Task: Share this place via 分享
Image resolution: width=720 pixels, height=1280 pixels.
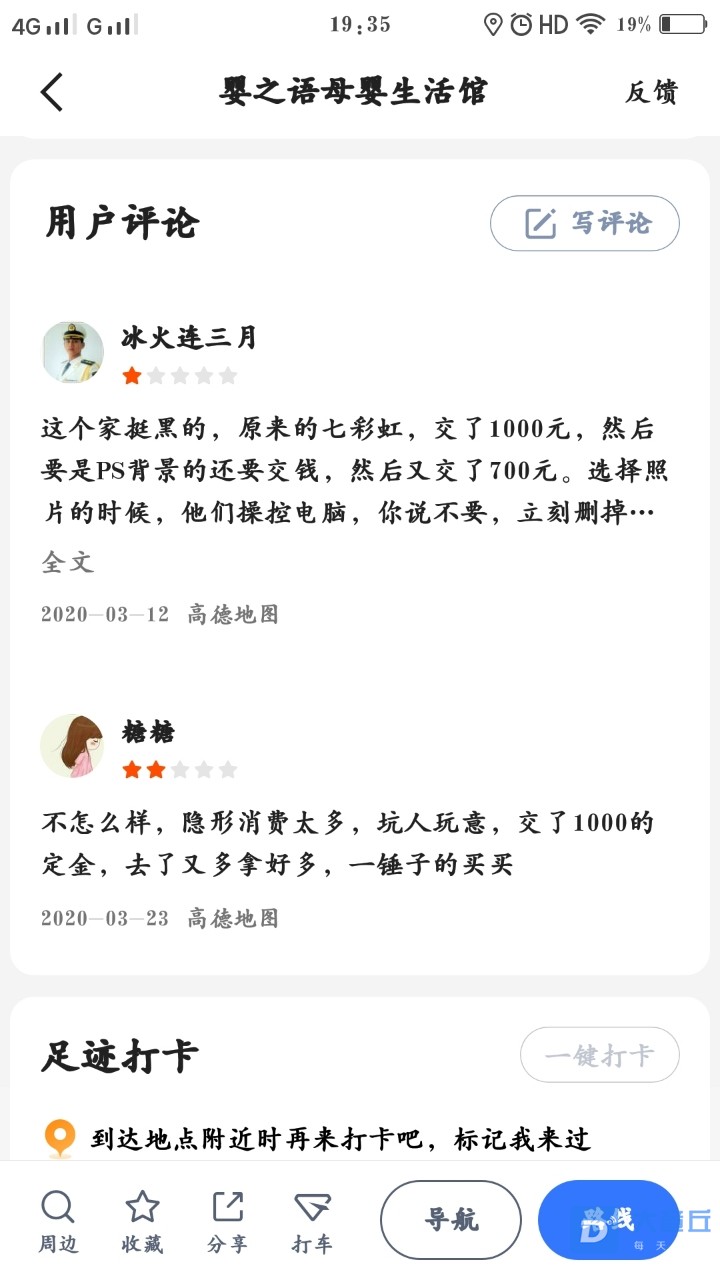Action: click(x=227, y=1222)
